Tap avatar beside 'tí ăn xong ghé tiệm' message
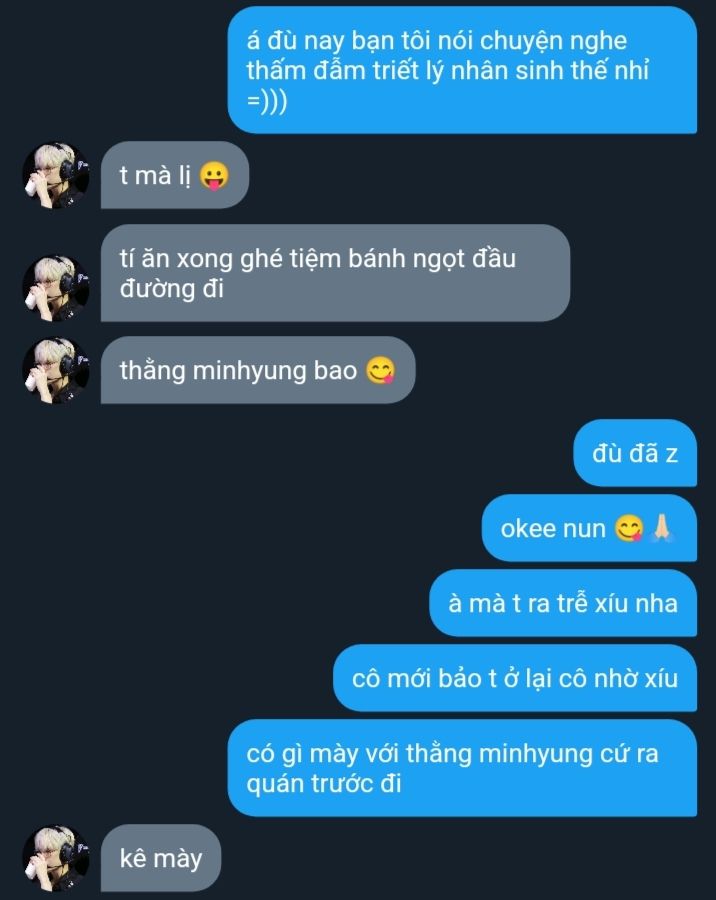716x900 pixels. point(56,288)
